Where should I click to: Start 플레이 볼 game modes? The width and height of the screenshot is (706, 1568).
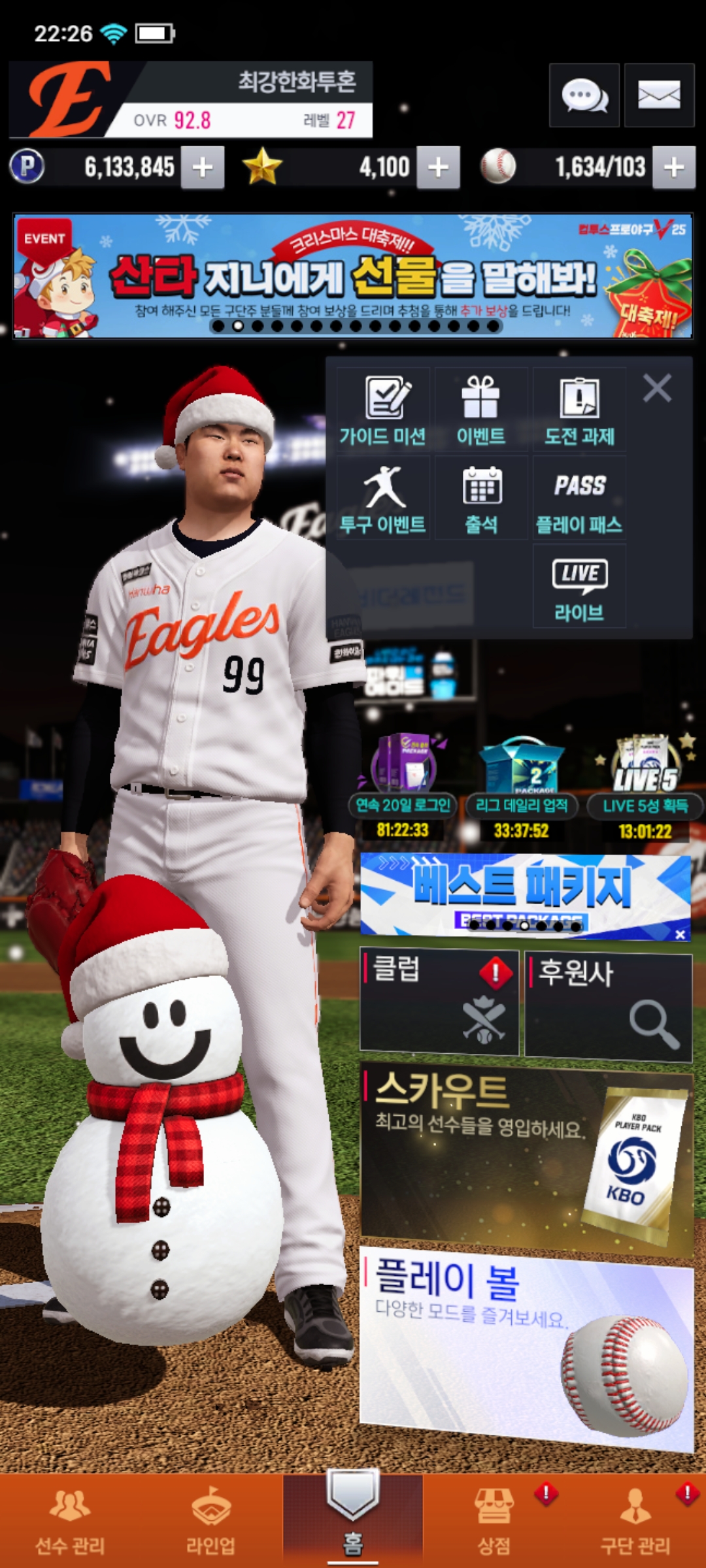click(x=526, y=1346)
